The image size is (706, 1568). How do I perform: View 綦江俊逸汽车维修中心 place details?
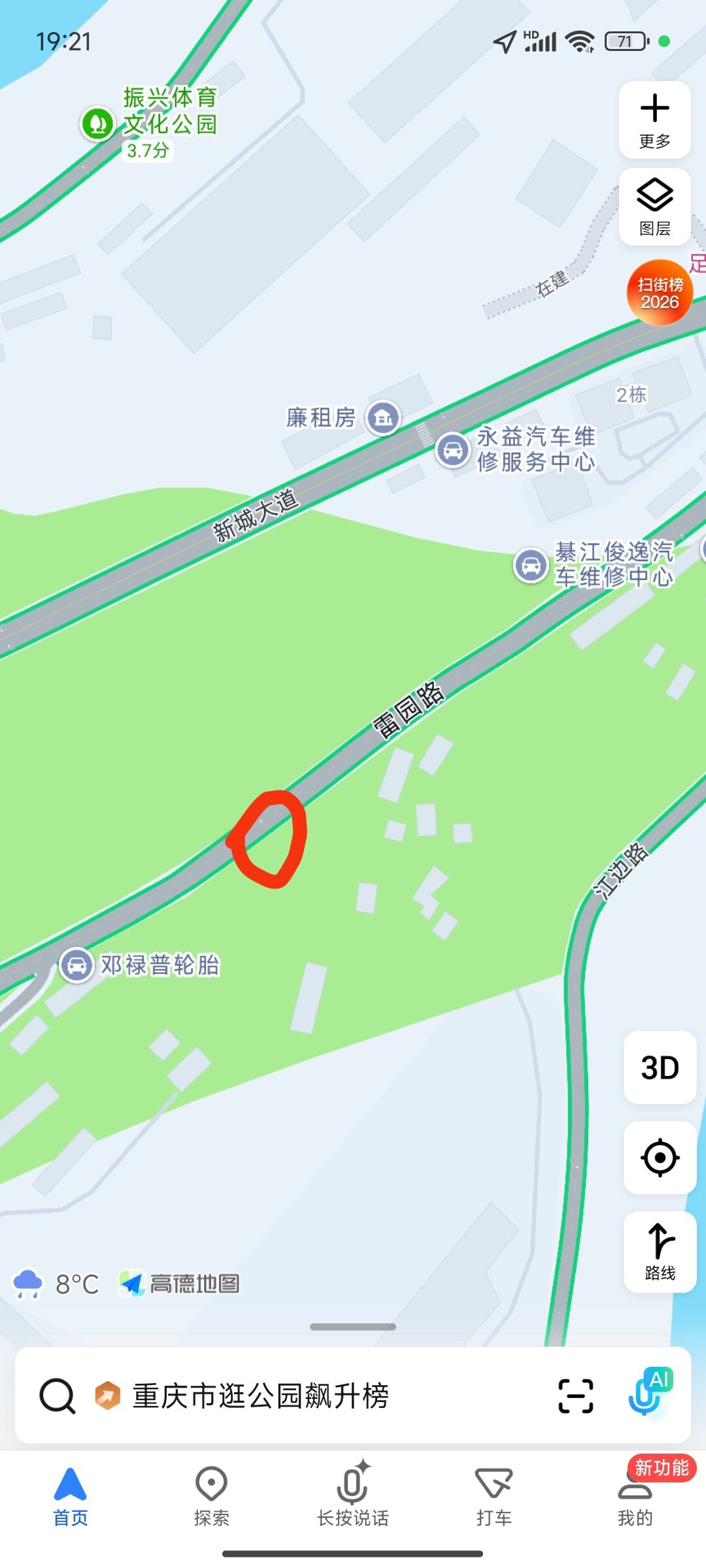[x=531, y=565]
